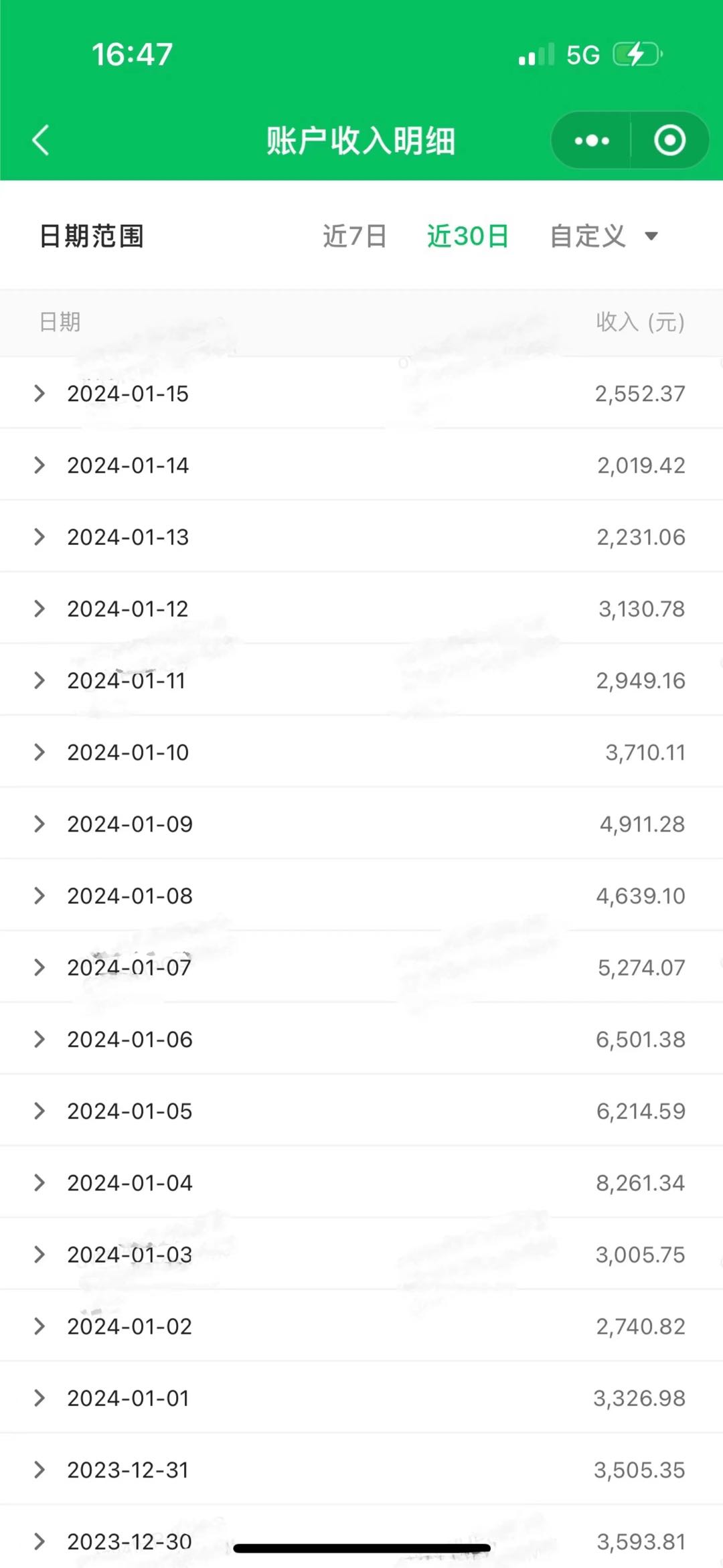
Task: Show details for 2024-01-10
Action: [x=361, y=752]
